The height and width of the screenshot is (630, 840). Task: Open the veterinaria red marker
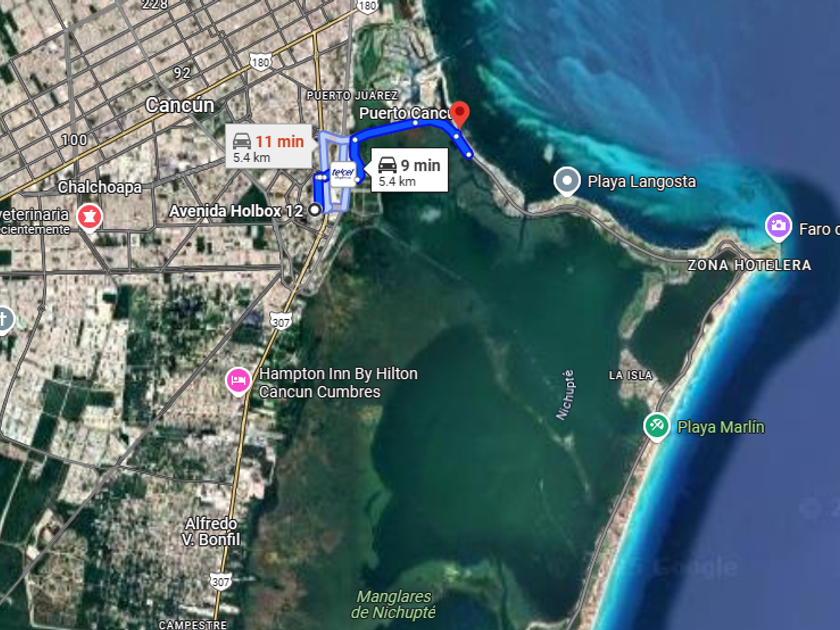(x=89, y=217)
